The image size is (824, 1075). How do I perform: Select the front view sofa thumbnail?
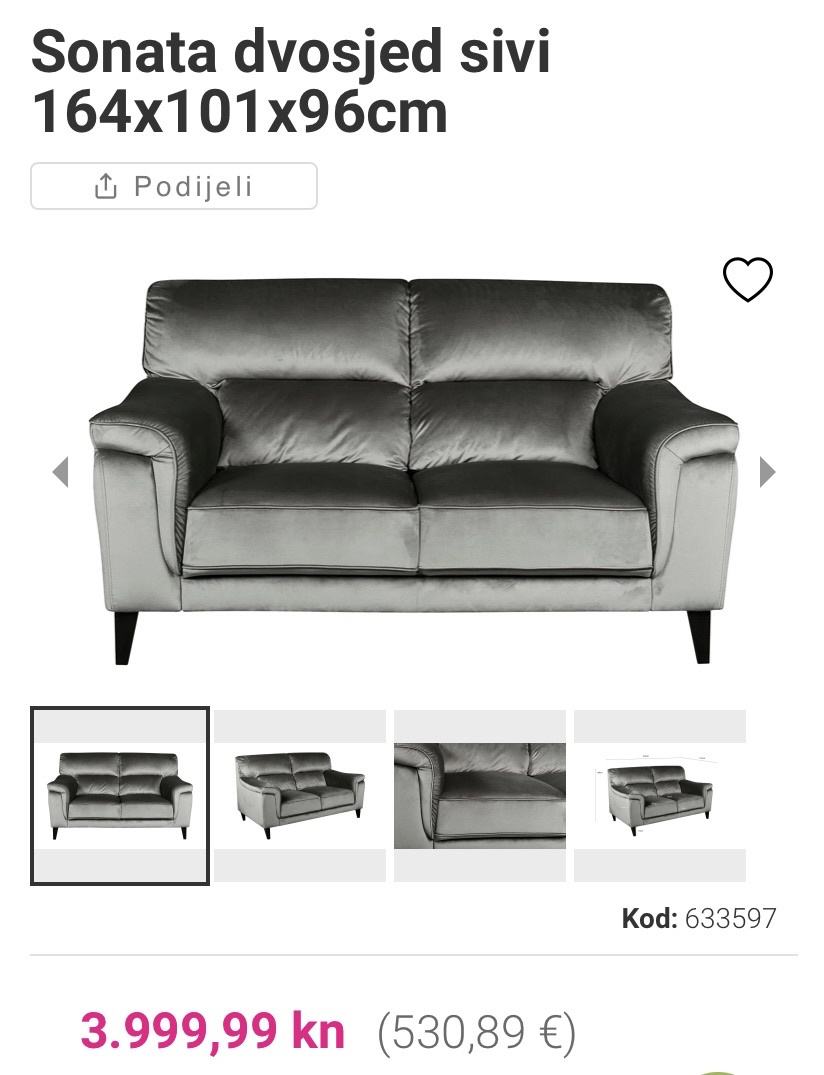coord(120,796)
